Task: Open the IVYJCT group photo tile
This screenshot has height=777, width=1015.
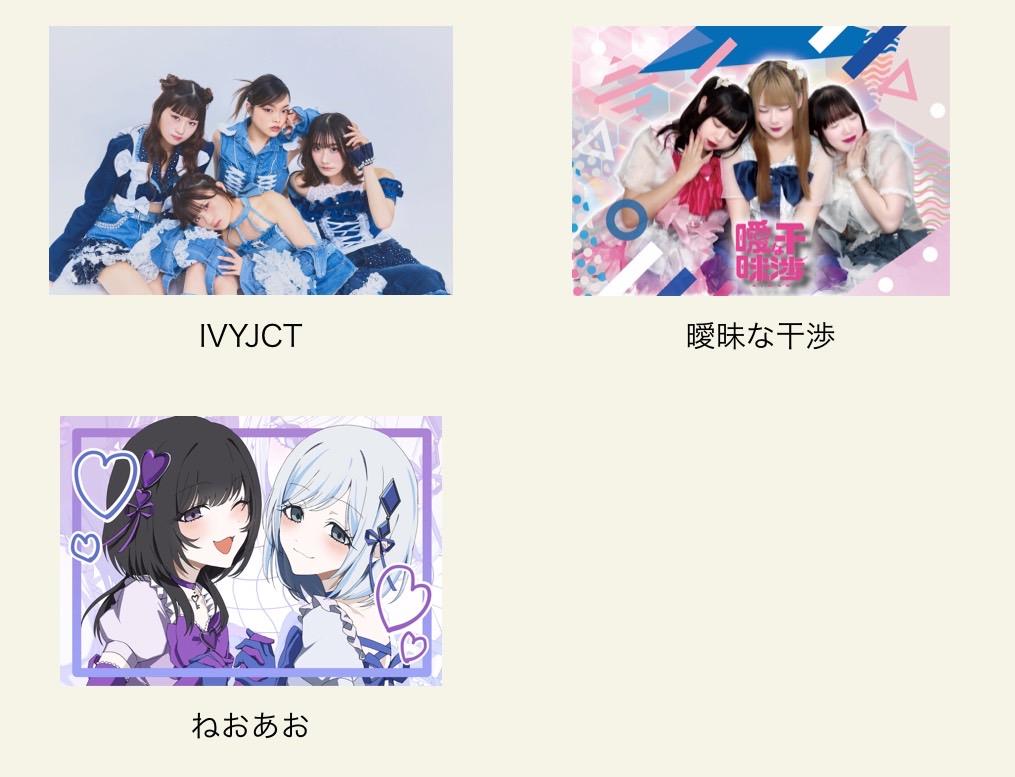Action: tap(250, 161)
